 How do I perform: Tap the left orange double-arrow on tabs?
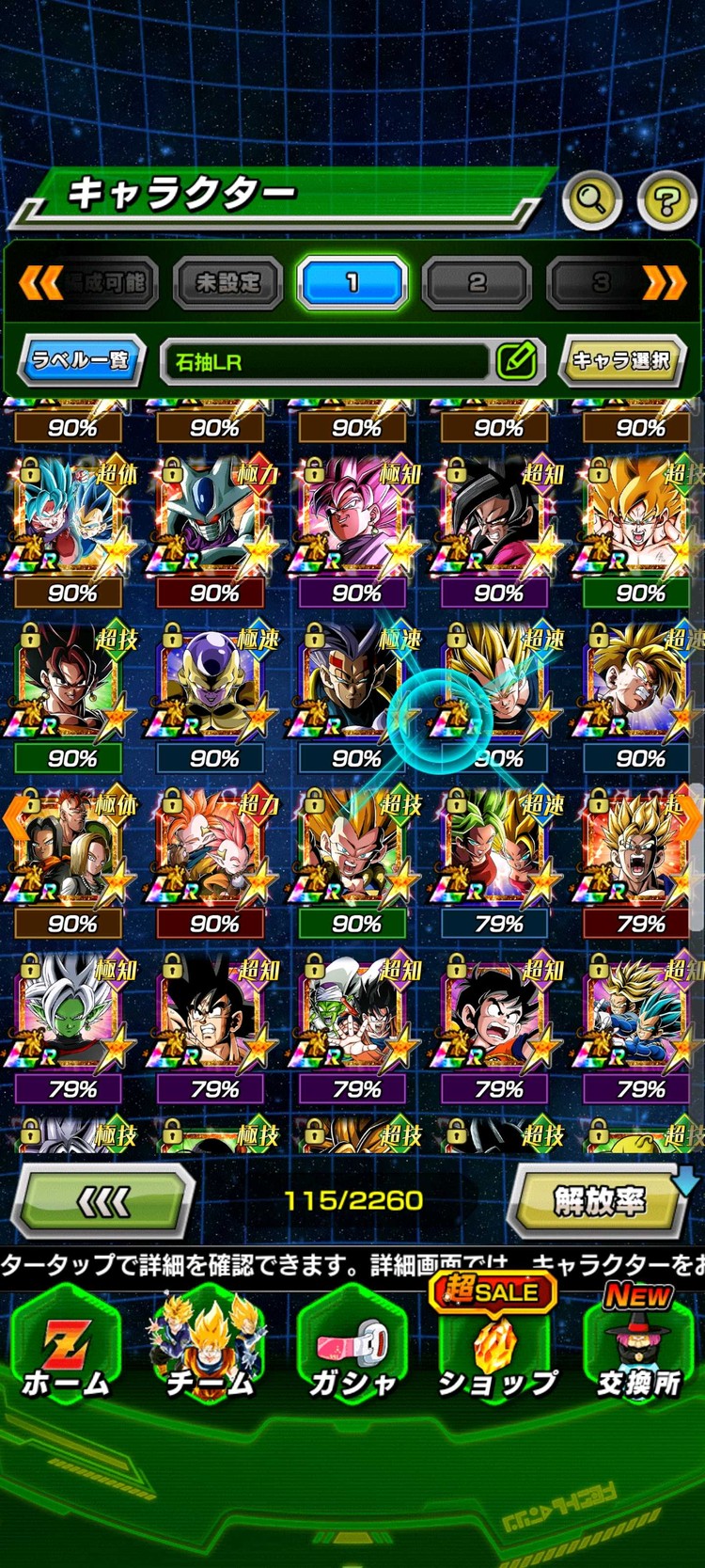coord(39,282)
